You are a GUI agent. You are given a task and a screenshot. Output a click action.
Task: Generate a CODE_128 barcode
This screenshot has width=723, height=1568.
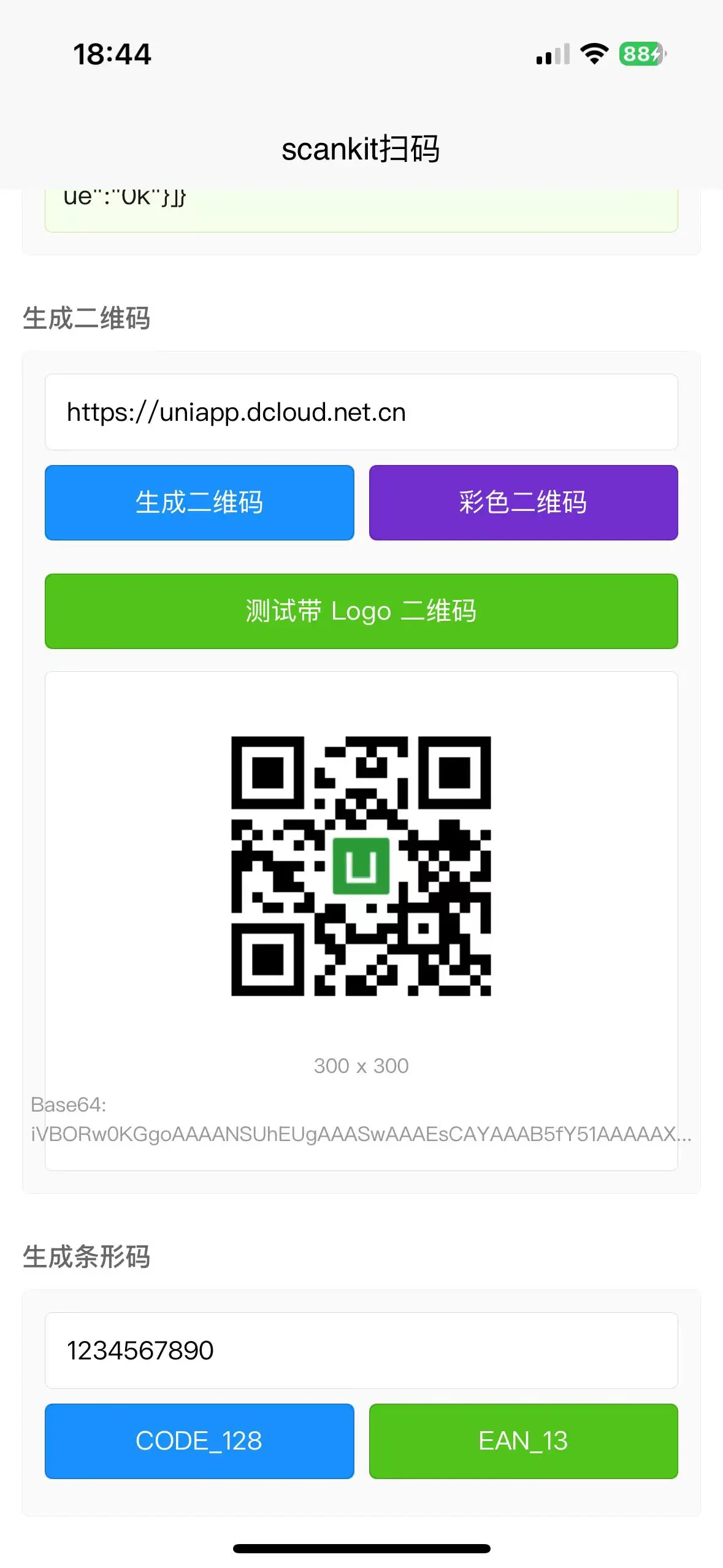[199, 1440]
